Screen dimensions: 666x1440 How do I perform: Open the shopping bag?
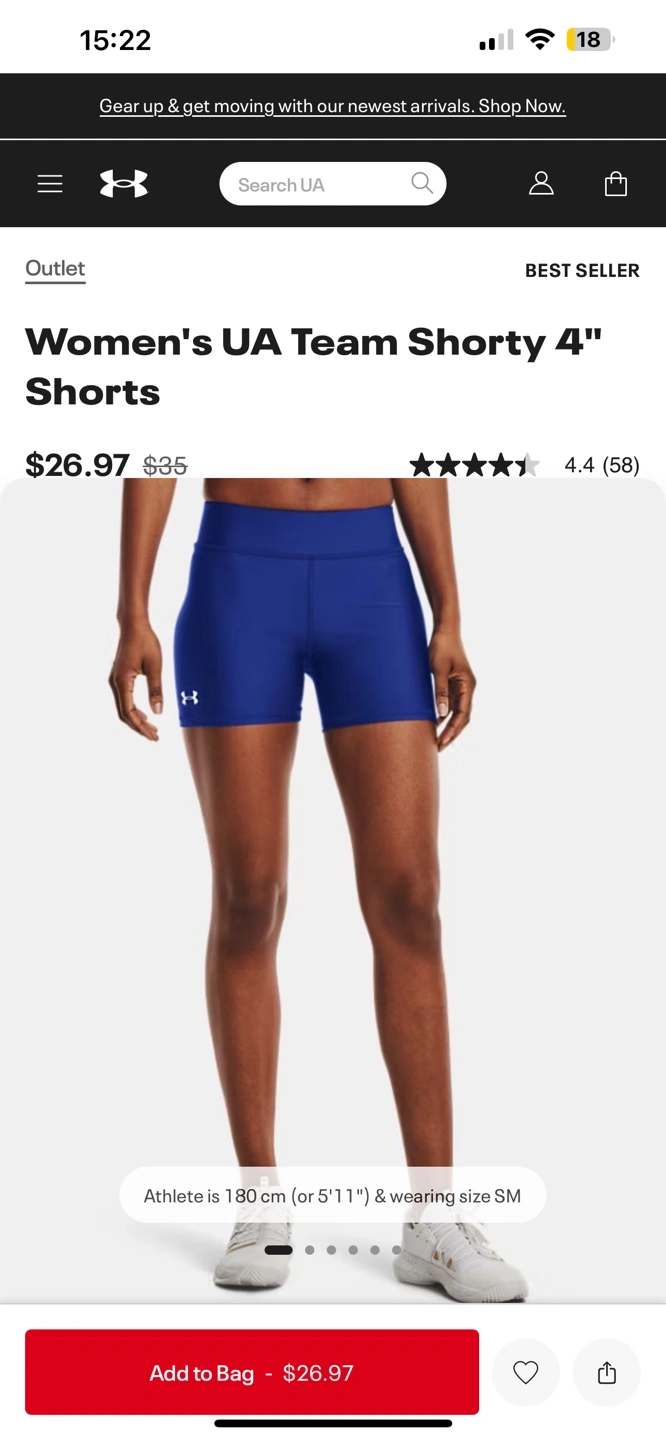click(x=616, y=184)
